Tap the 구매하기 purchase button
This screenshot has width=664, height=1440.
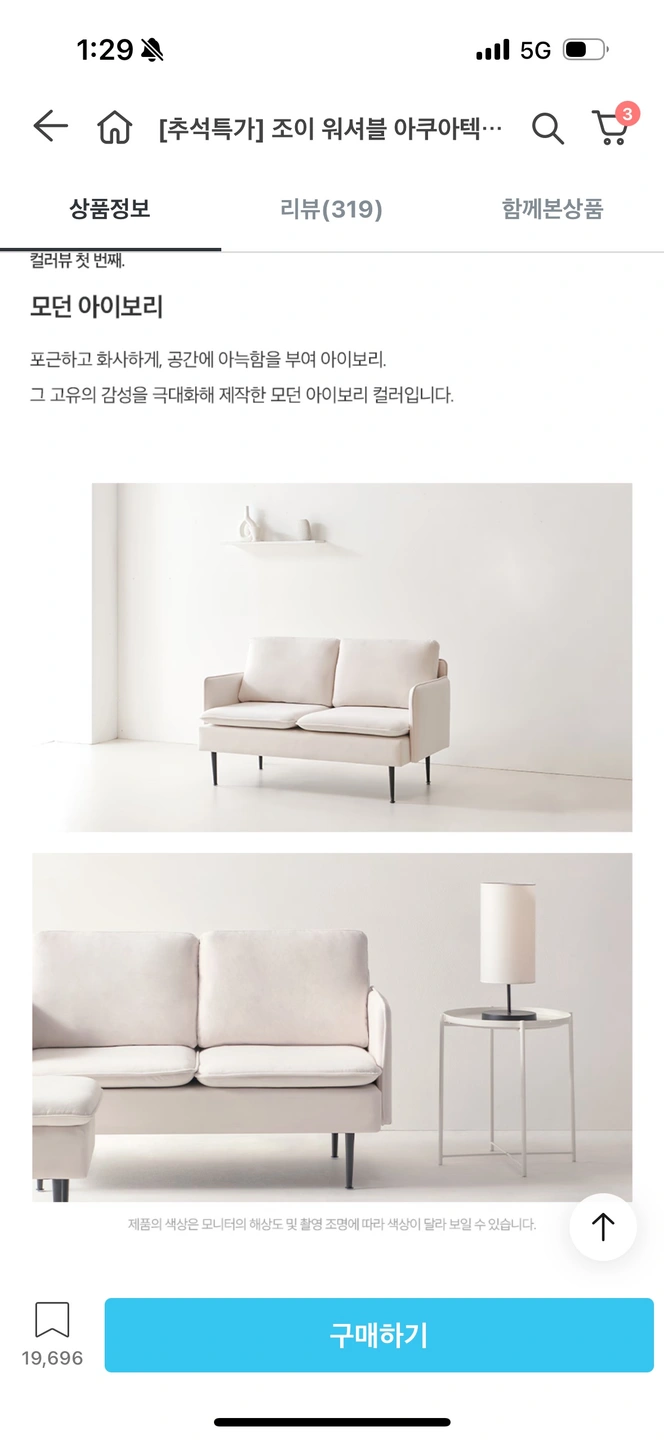(379, 1335)
